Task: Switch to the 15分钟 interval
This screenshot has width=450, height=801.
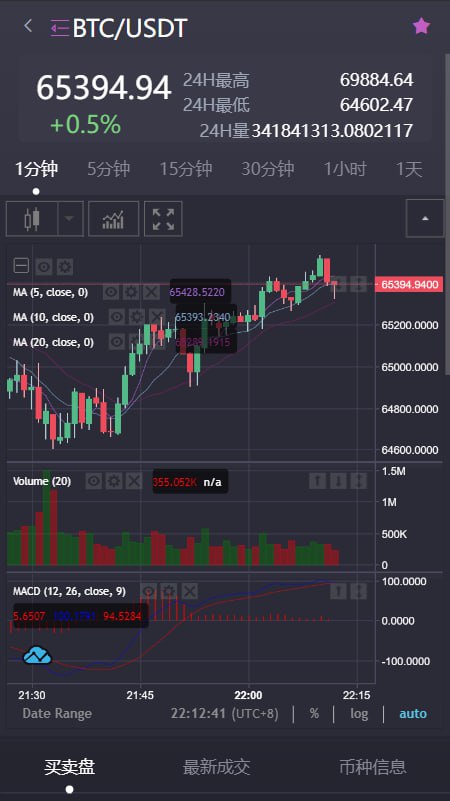Action: [186, 169]
